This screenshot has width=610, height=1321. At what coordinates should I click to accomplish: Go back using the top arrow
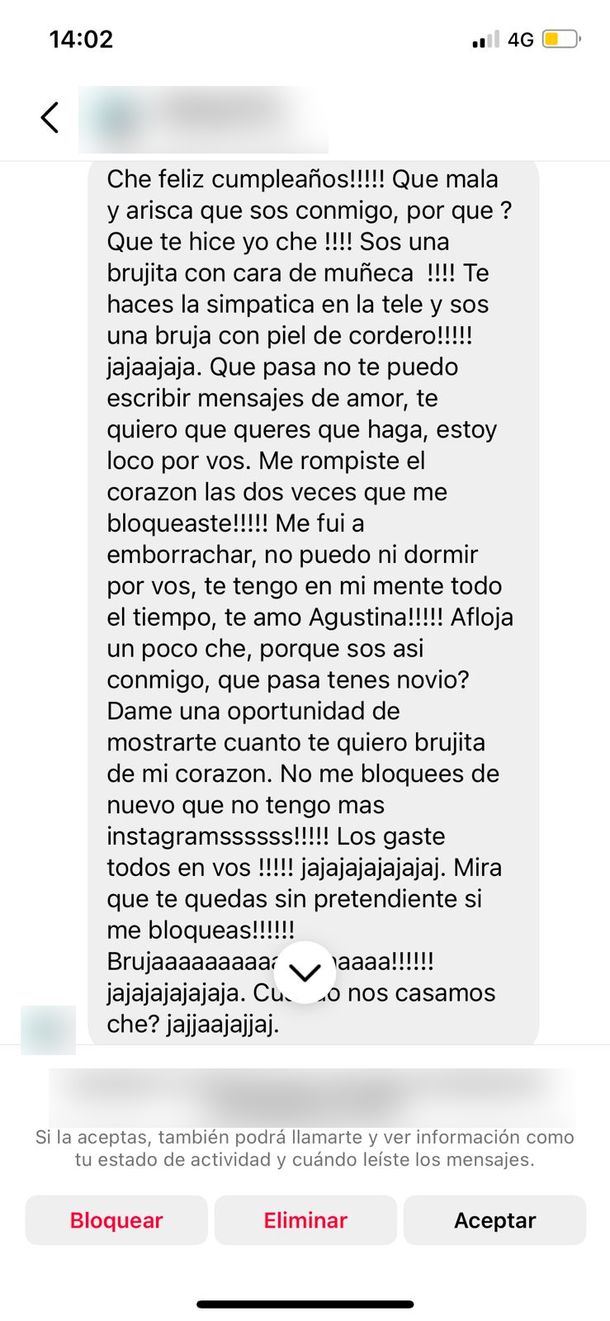coord(50,117)
